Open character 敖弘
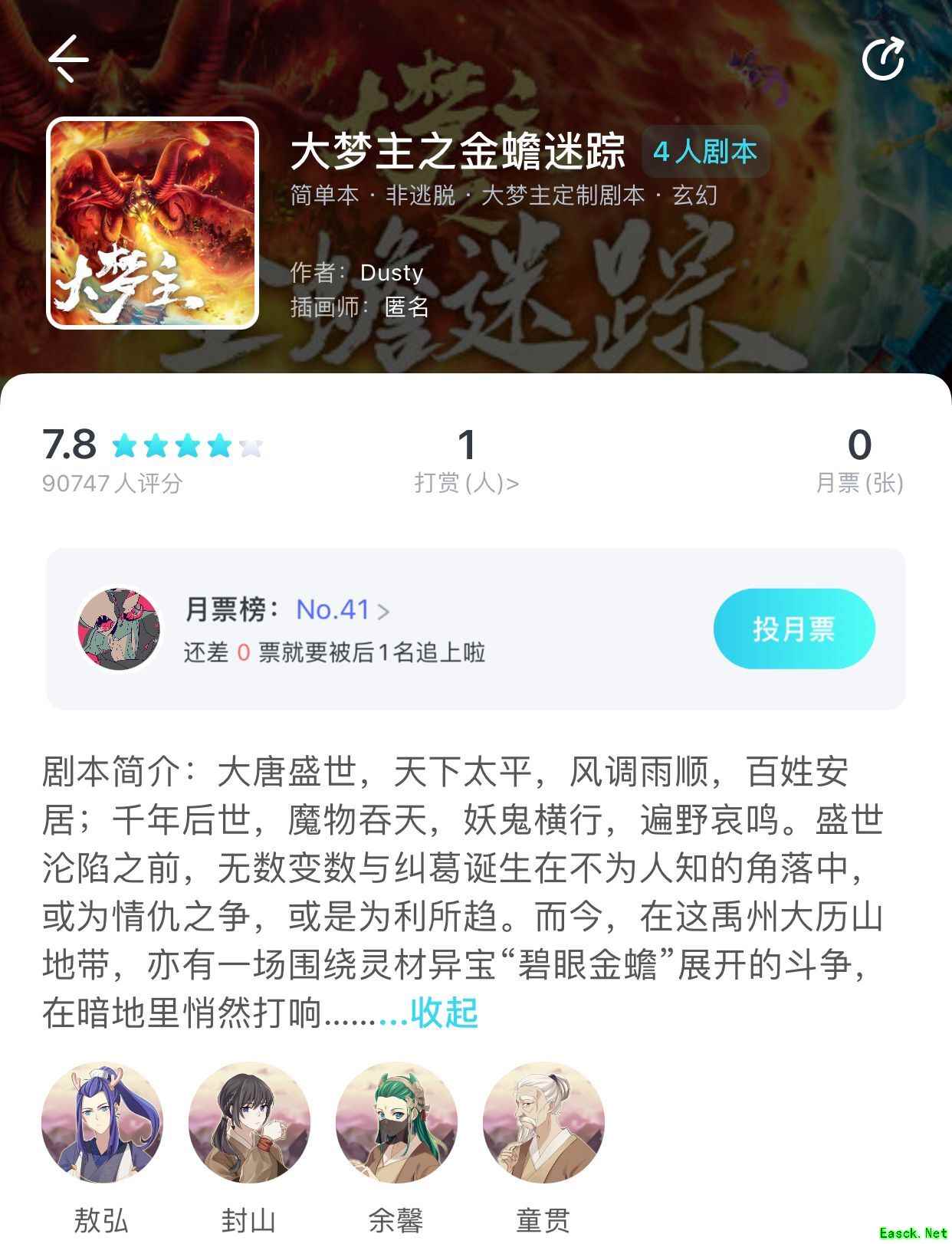 point(102,1124)
